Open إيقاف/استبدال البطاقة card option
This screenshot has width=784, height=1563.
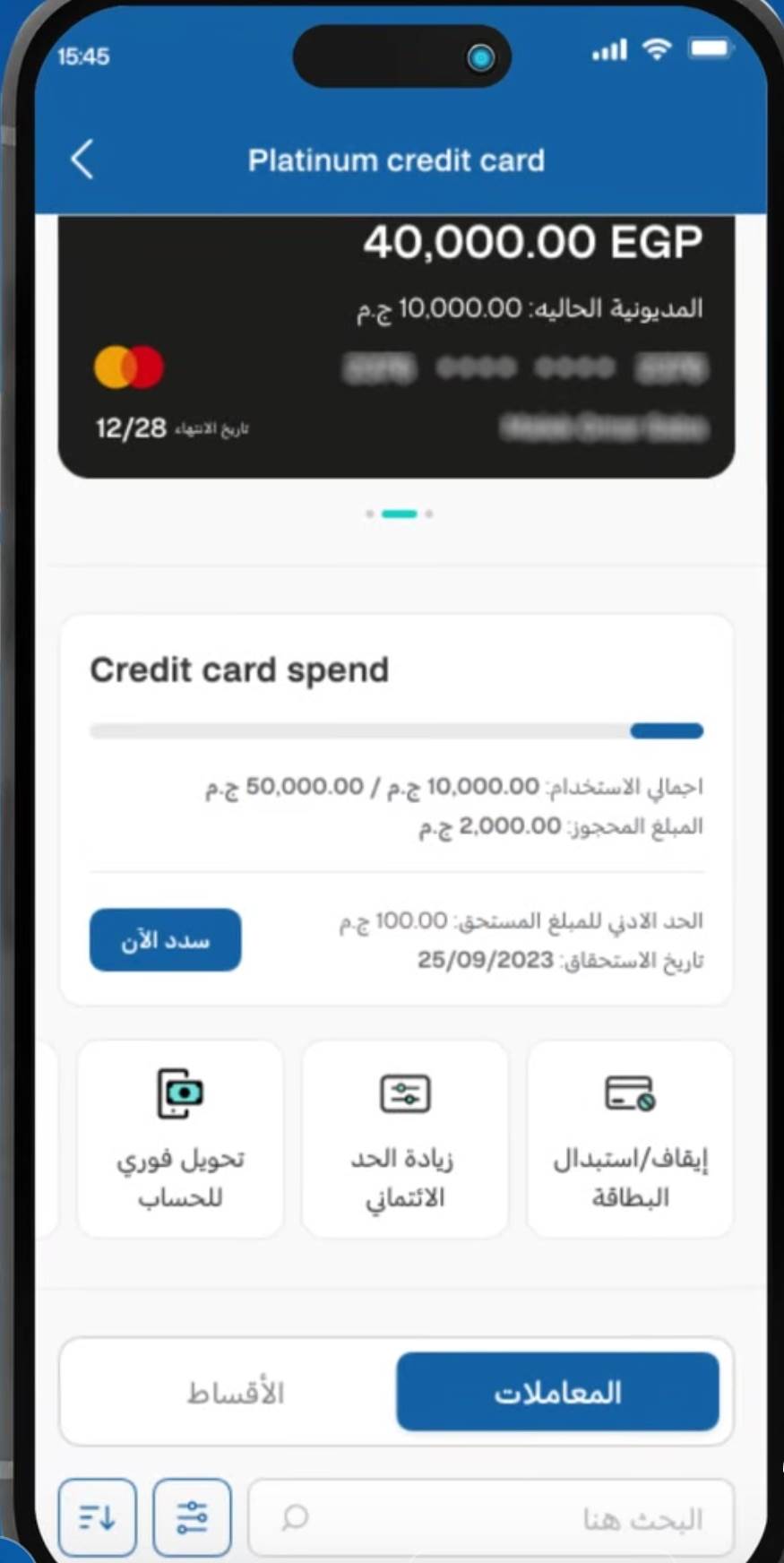[x=629, y=1138]
